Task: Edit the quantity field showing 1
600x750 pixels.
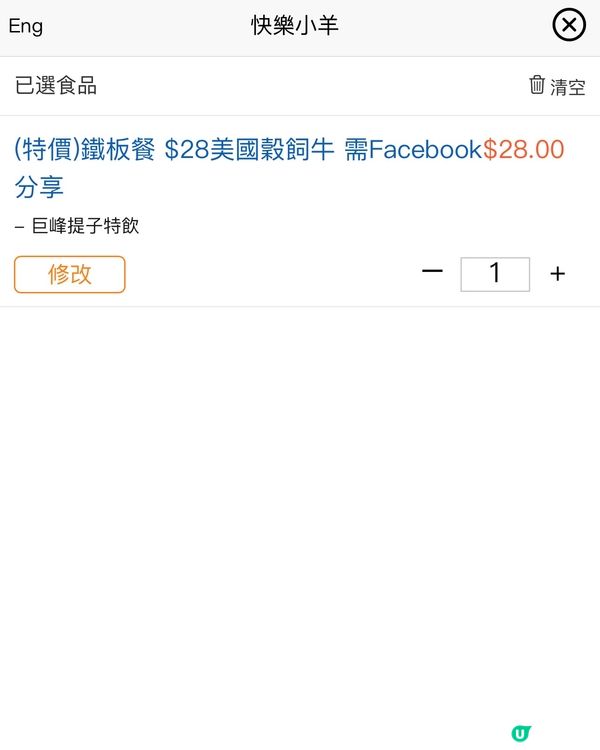Action: pyautogui.click(x=495, y=274)
